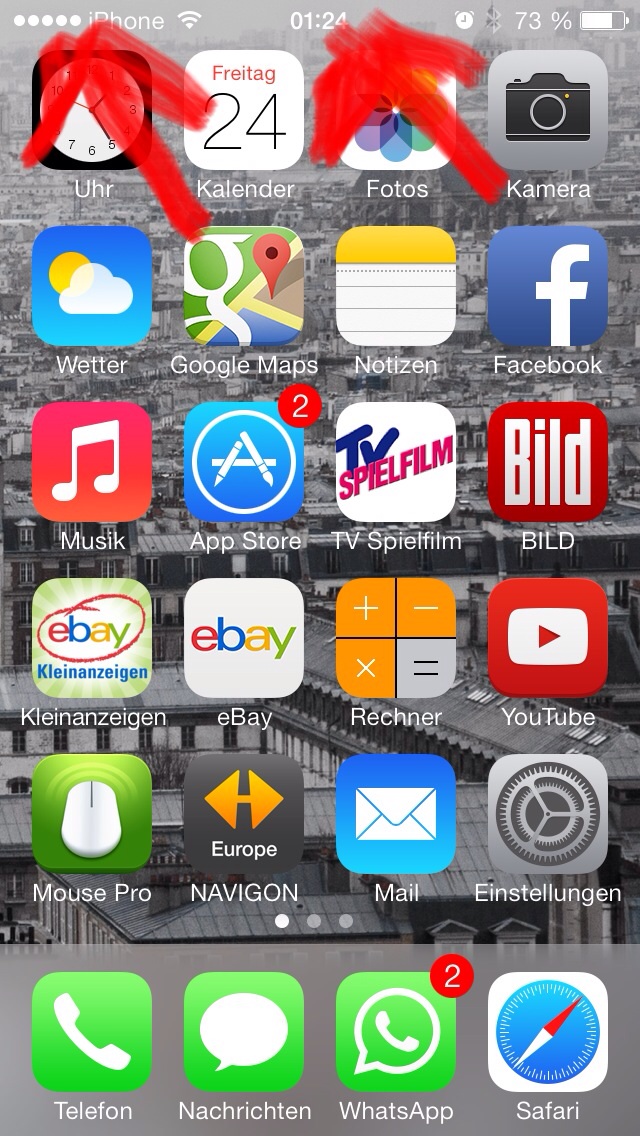This screenshot has width=640, height=1136.
Task: Launch YouTube
Action: click(x=548, y=638)
